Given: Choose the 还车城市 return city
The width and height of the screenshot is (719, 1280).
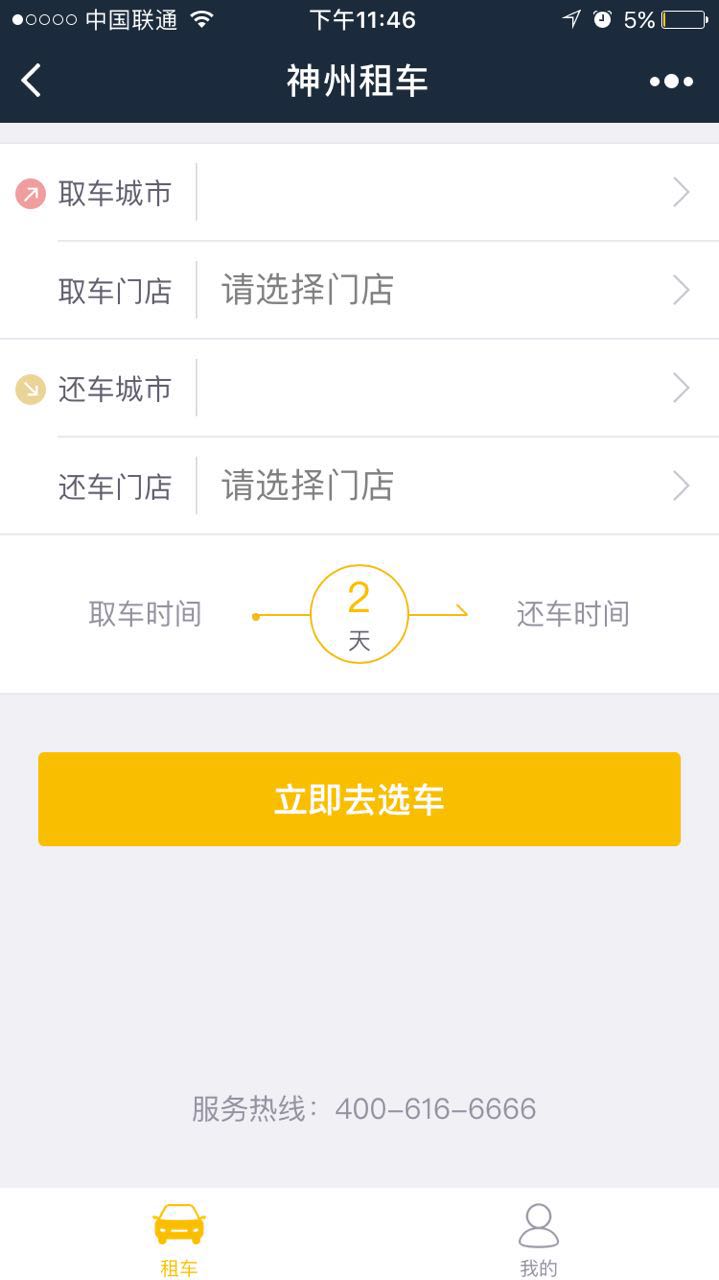Looking at the screenshot, I should [440, 389].
